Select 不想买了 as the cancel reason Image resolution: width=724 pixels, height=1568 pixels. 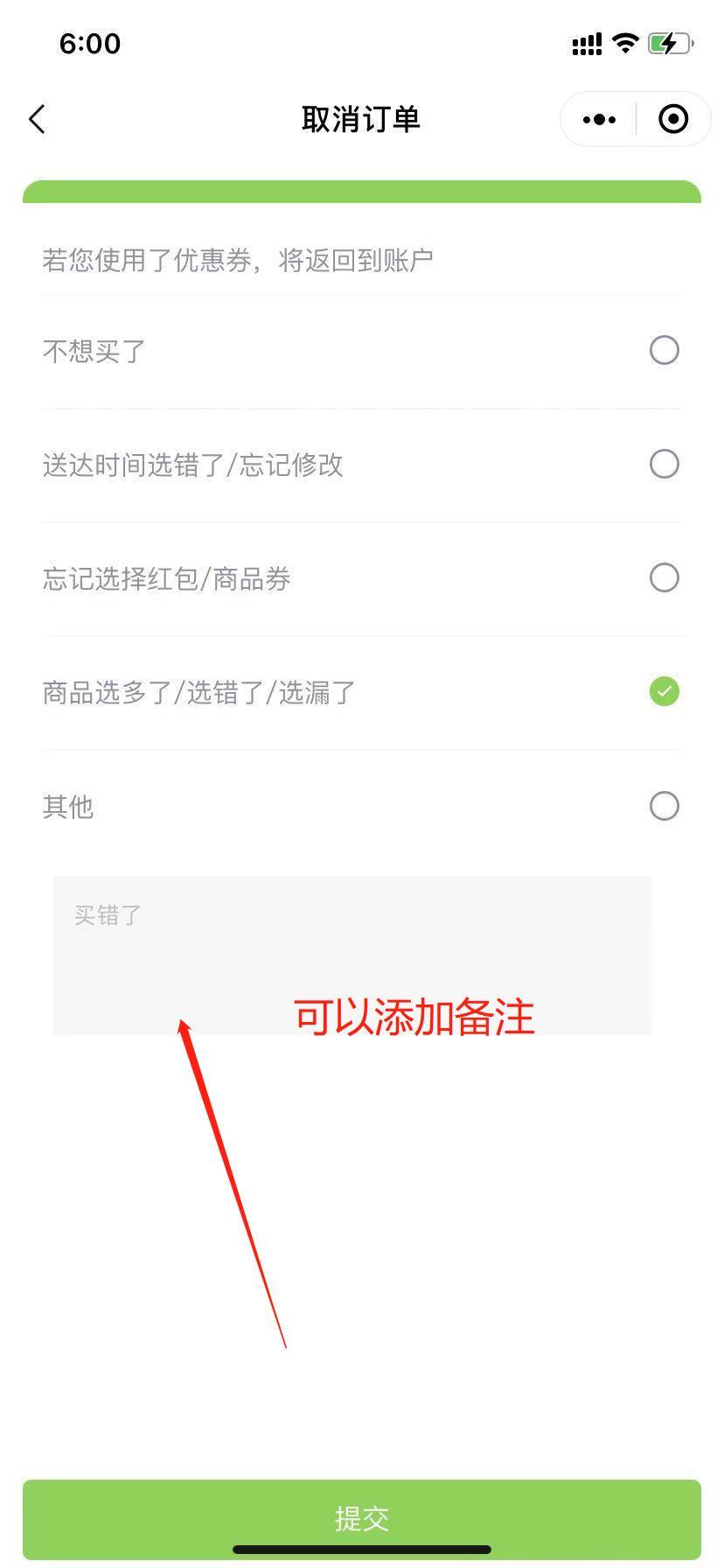click(x=664, y=351)
